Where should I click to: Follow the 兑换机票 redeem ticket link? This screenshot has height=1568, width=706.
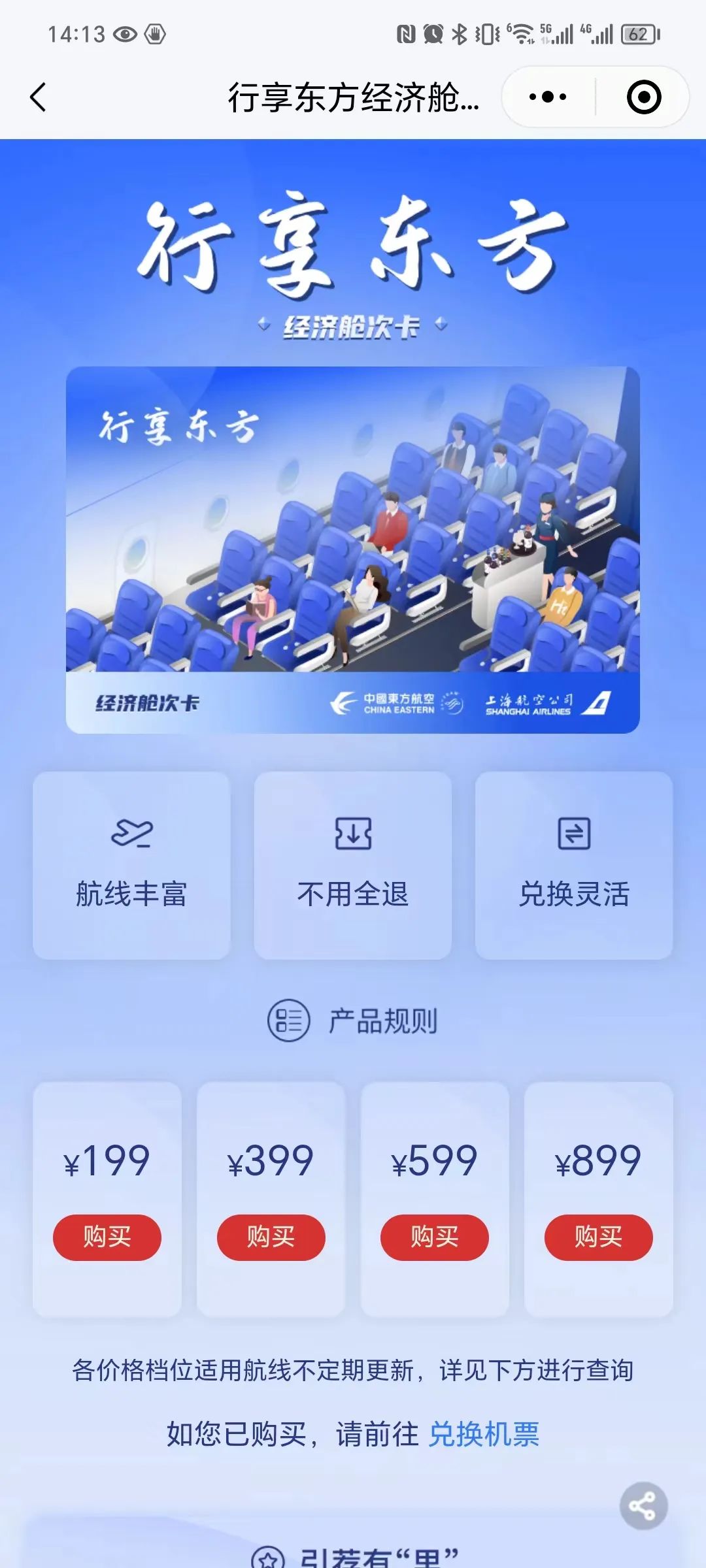(x=484, y=1434)
